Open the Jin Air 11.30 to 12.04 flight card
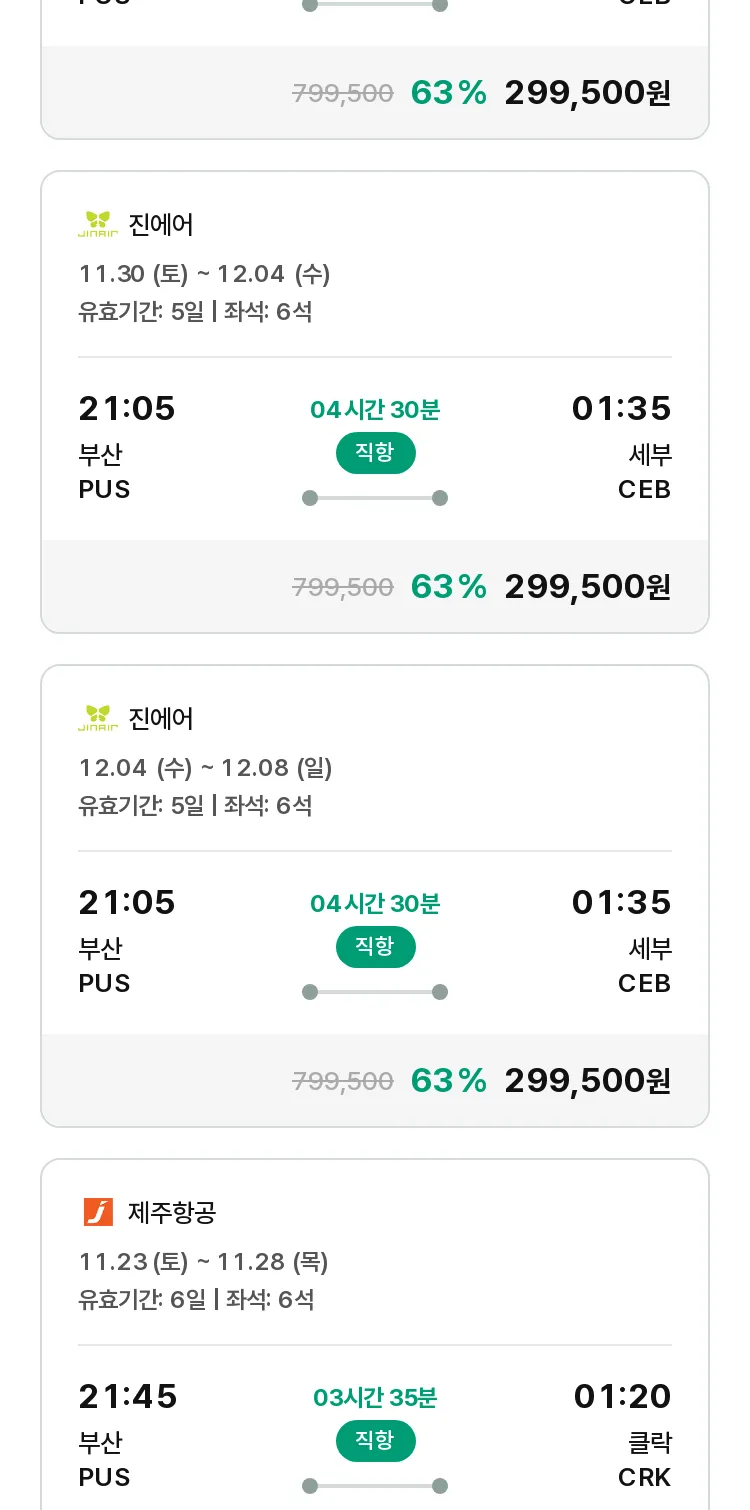Viewport: 750px width, 1510px height. tap(375, 402)
